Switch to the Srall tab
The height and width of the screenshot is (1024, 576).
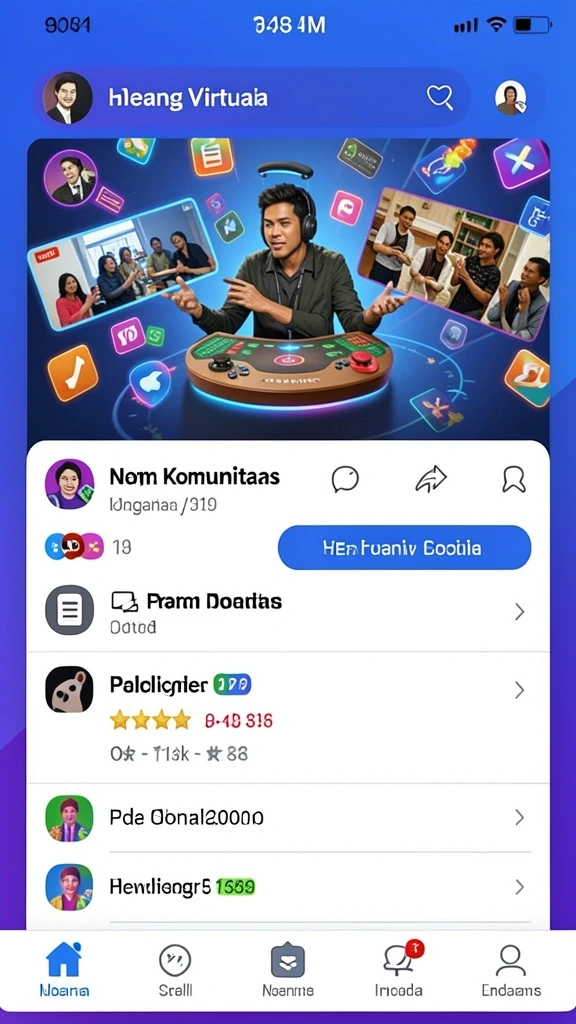[175, 969]
